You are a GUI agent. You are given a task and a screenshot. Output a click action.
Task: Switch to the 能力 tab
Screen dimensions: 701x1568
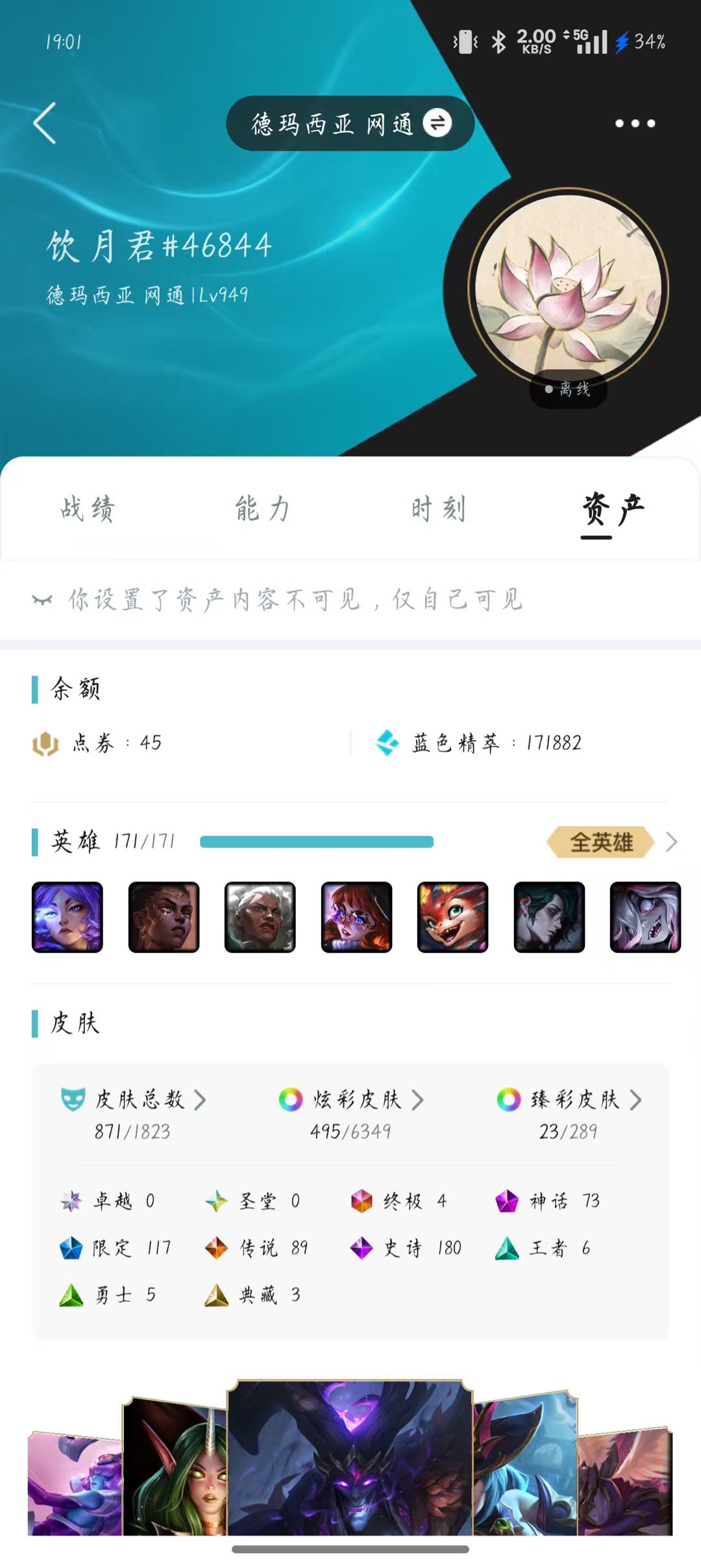[262, 508]
